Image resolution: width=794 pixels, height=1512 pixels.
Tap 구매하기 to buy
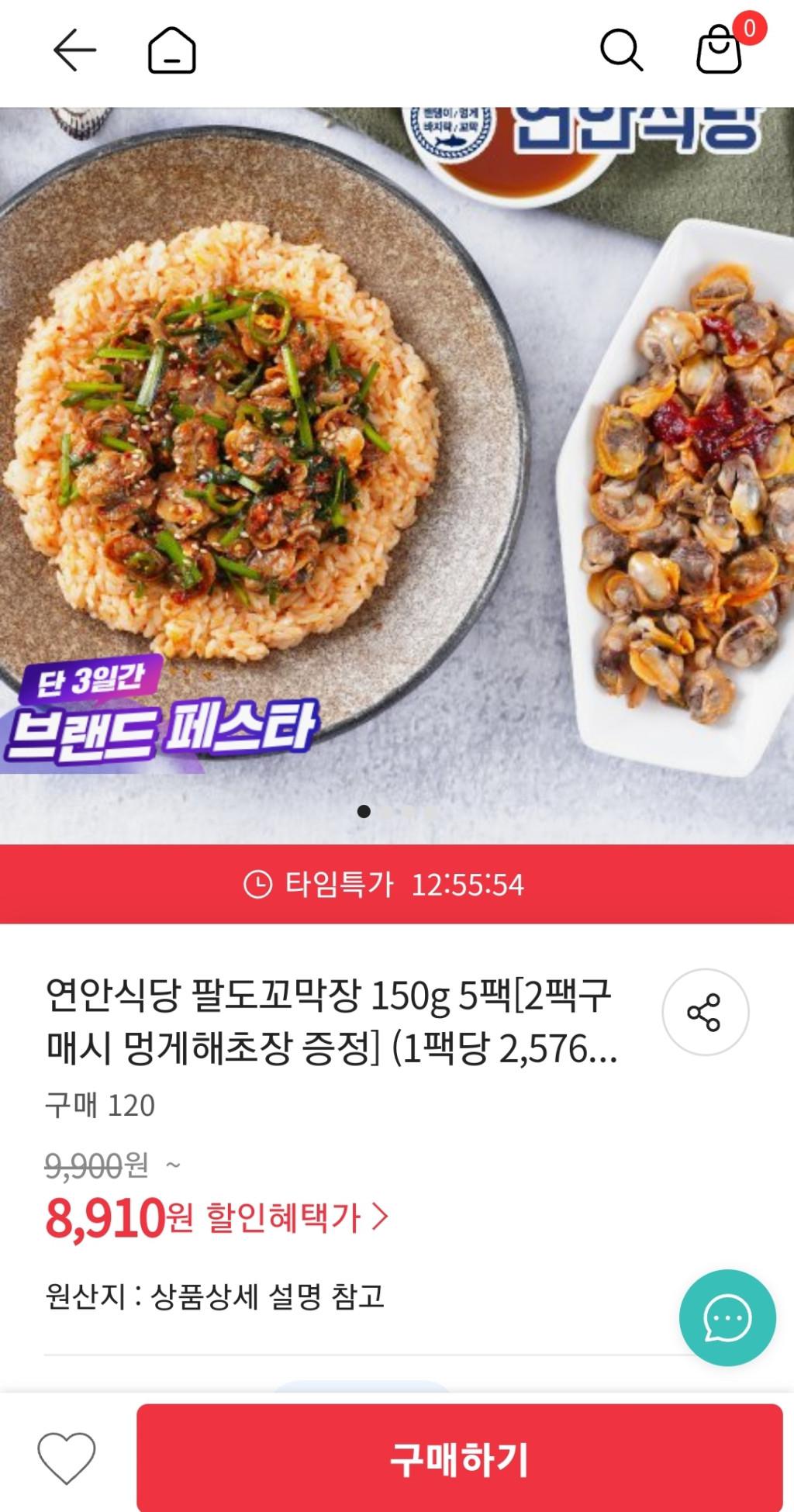459,1458
